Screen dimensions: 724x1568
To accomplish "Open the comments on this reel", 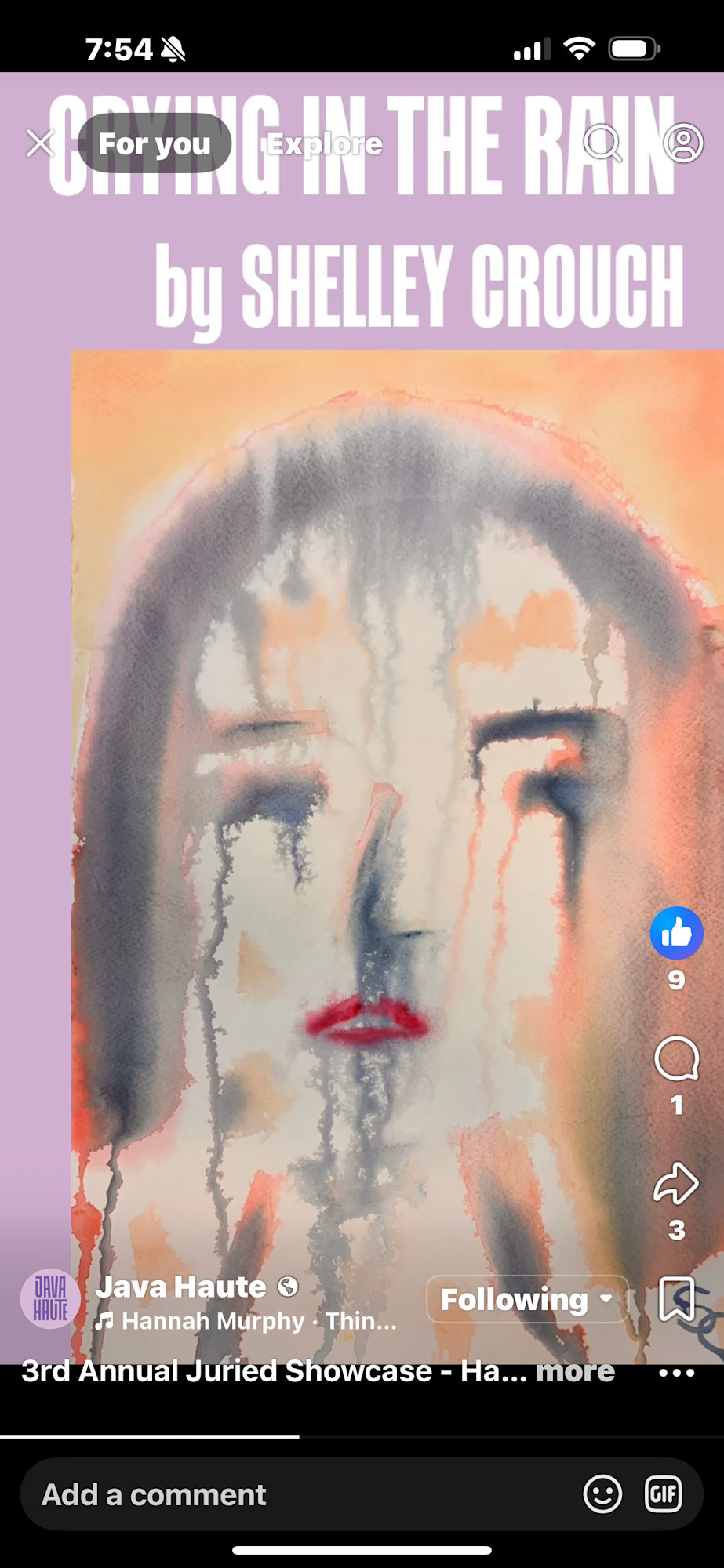I will (x=676, y=1059).
